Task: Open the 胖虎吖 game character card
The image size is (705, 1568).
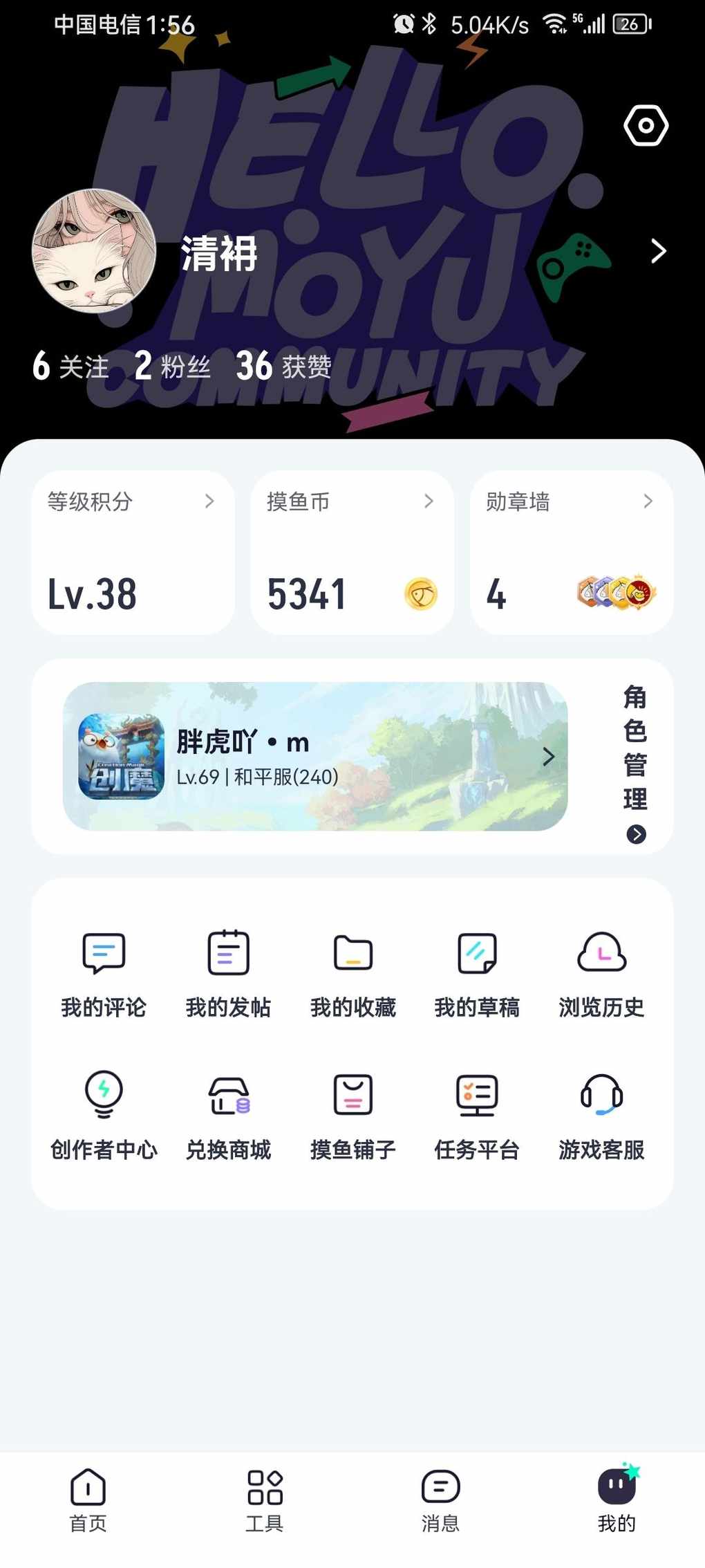Action: [x=315, y=756]
